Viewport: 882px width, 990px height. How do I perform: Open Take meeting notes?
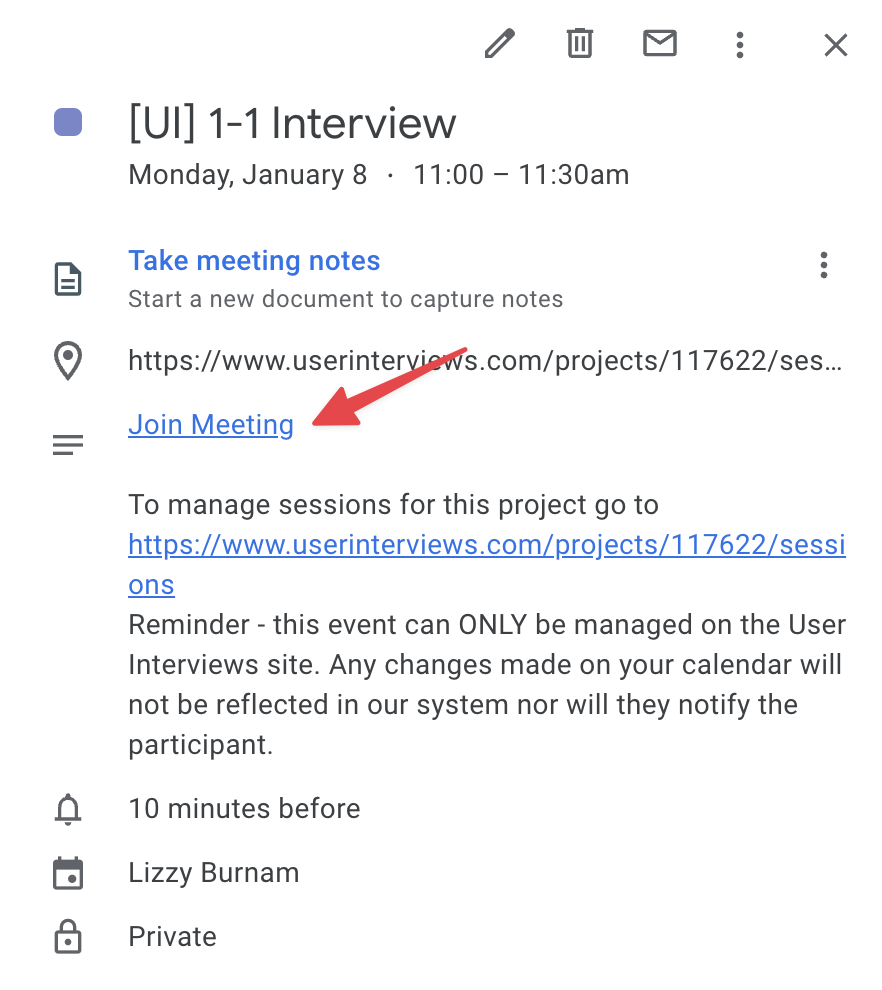(254, 261)
